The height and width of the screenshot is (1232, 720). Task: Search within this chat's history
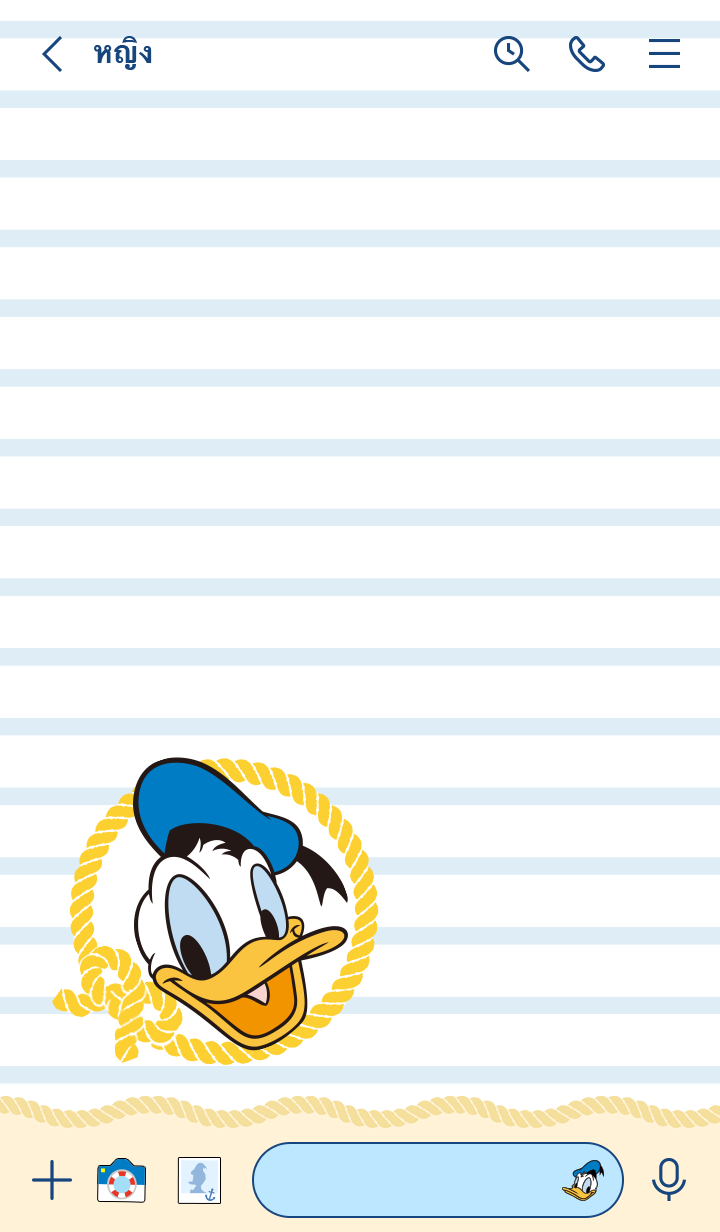pyautogui.click(x=511, y=54)
